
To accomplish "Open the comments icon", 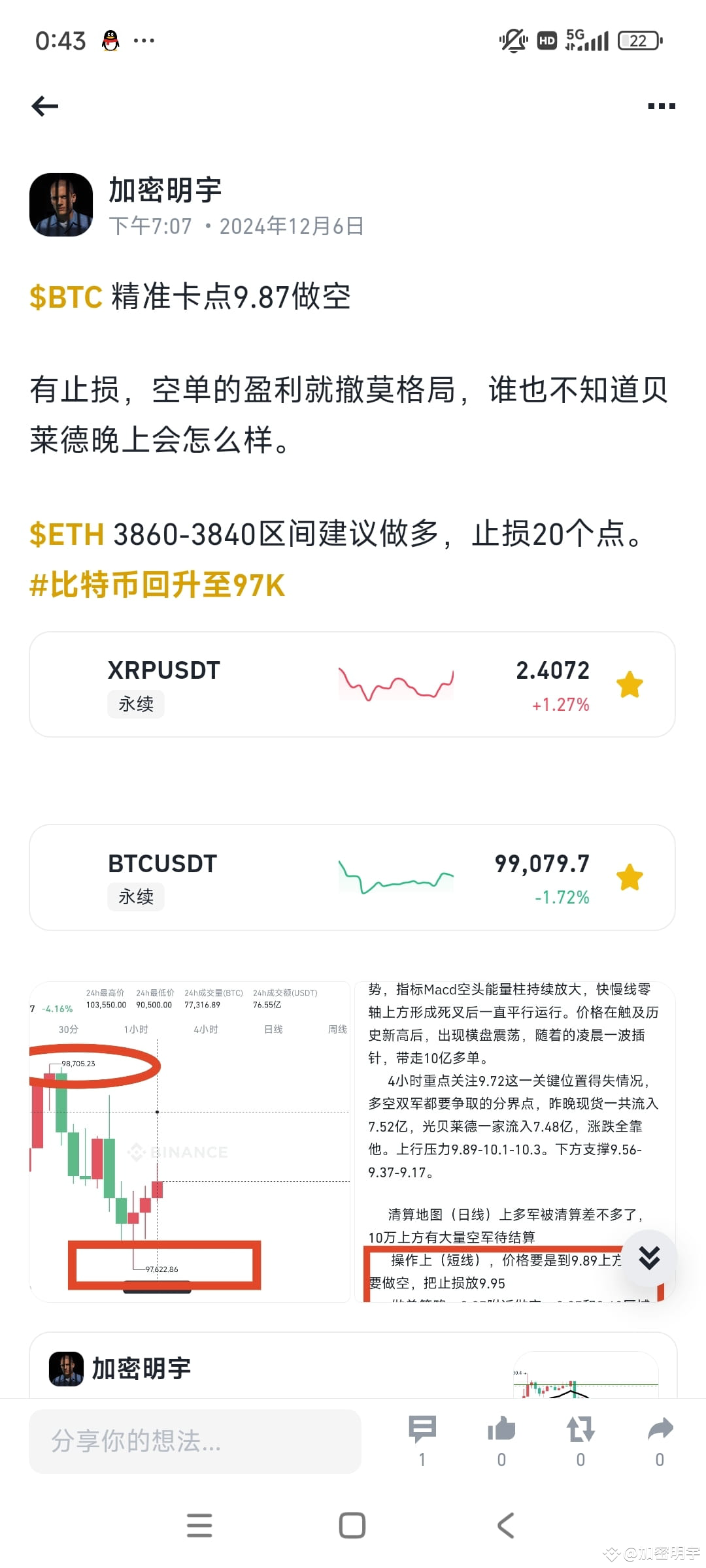I will tap(422, 1429).
